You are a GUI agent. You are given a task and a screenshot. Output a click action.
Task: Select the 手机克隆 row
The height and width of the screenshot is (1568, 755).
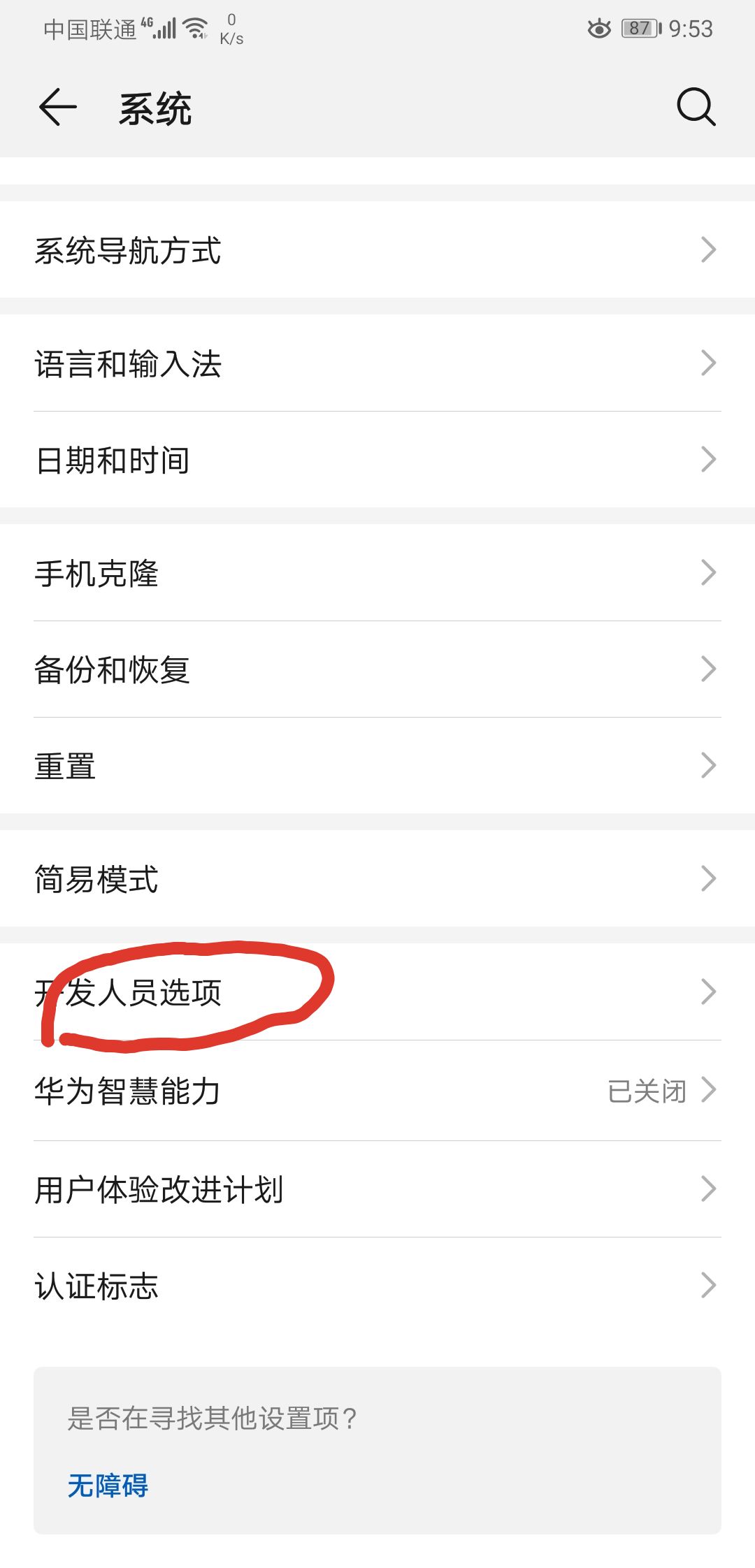pyautogui.click(x=377, y=573)
